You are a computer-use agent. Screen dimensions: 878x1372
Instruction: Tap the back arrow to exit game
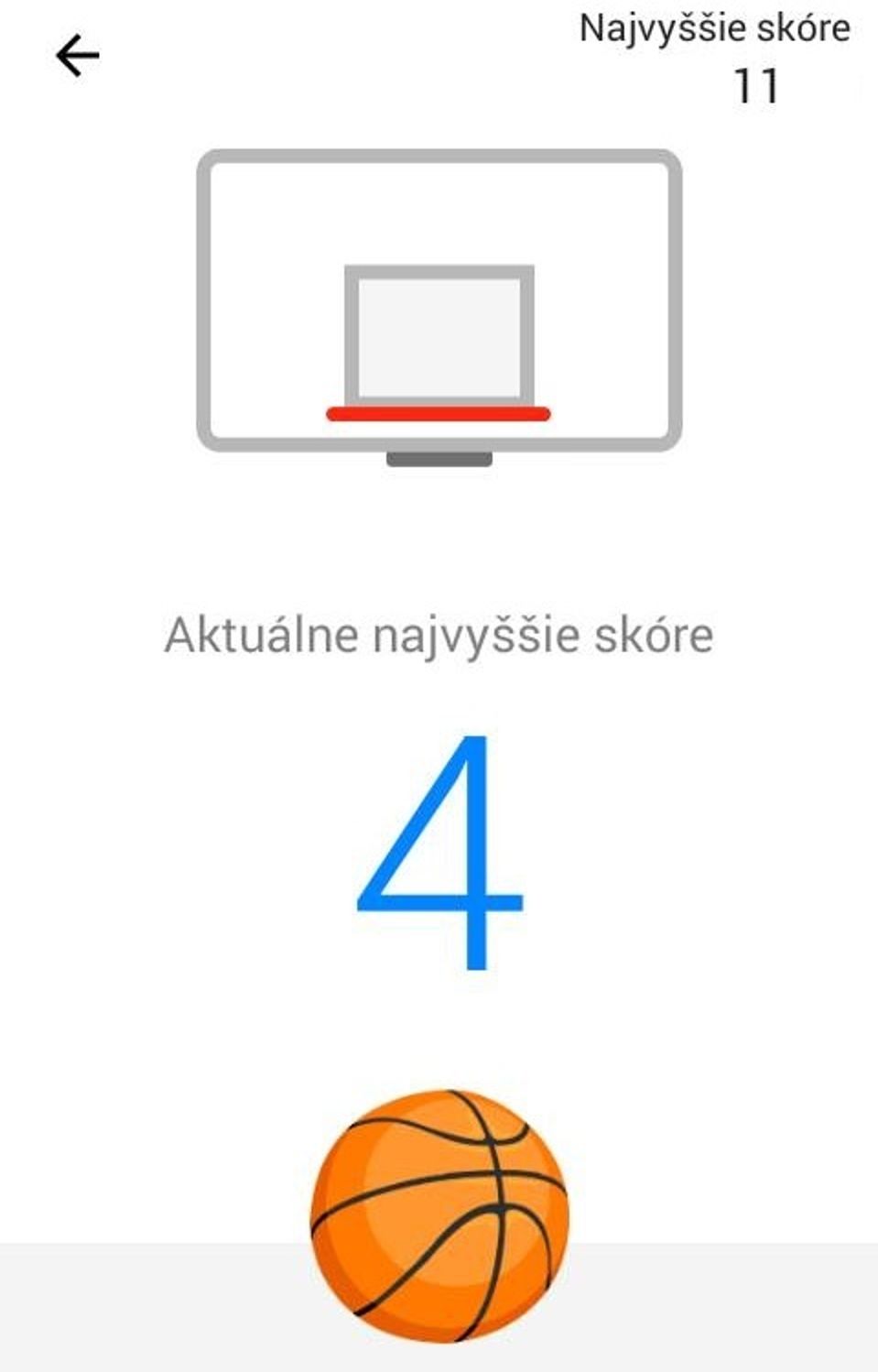(x=77, y=57)
